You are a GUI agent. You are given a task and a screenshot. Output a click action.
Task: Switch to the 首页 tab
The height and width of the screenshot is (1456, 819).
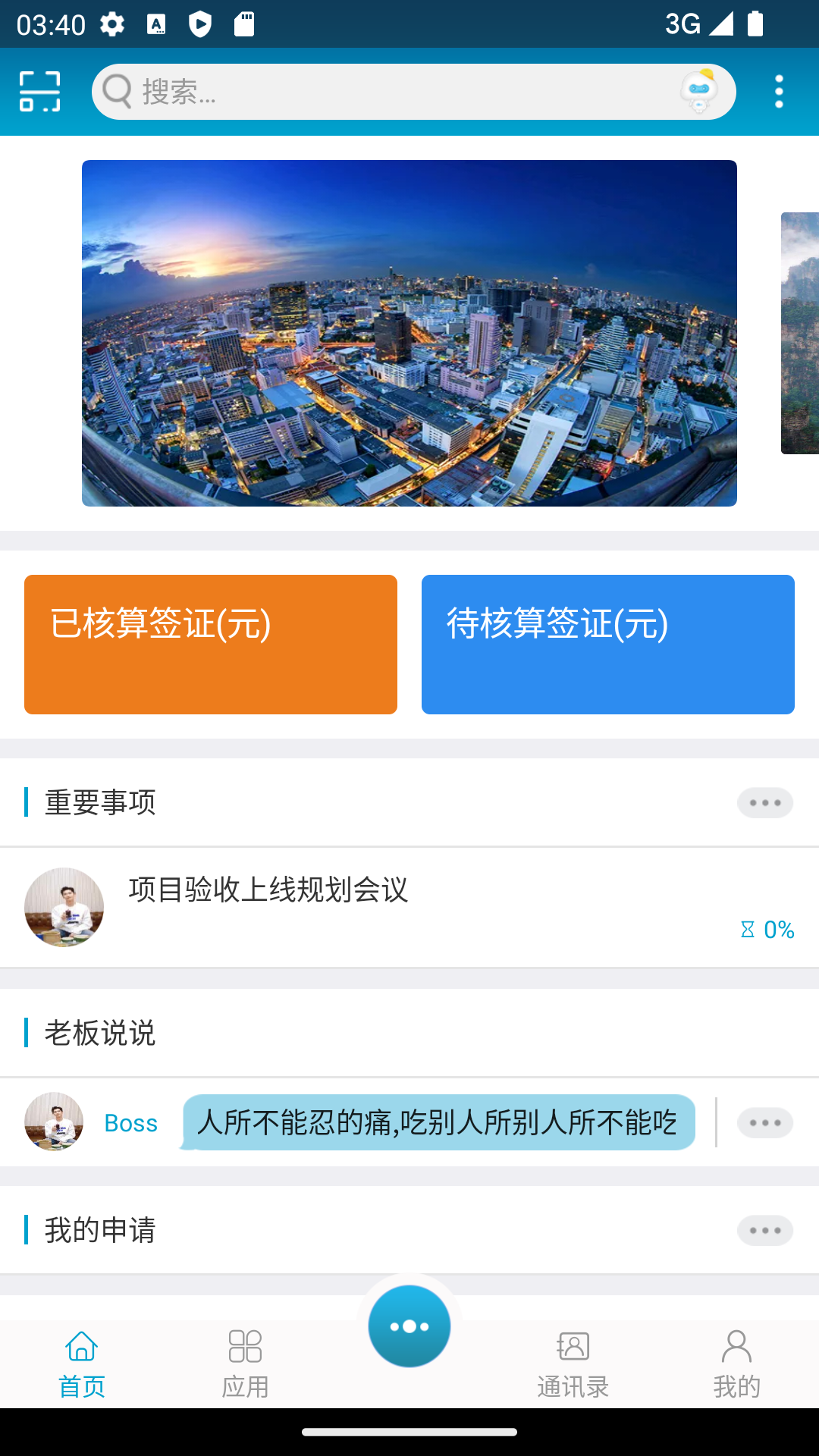click(82, 1364)
